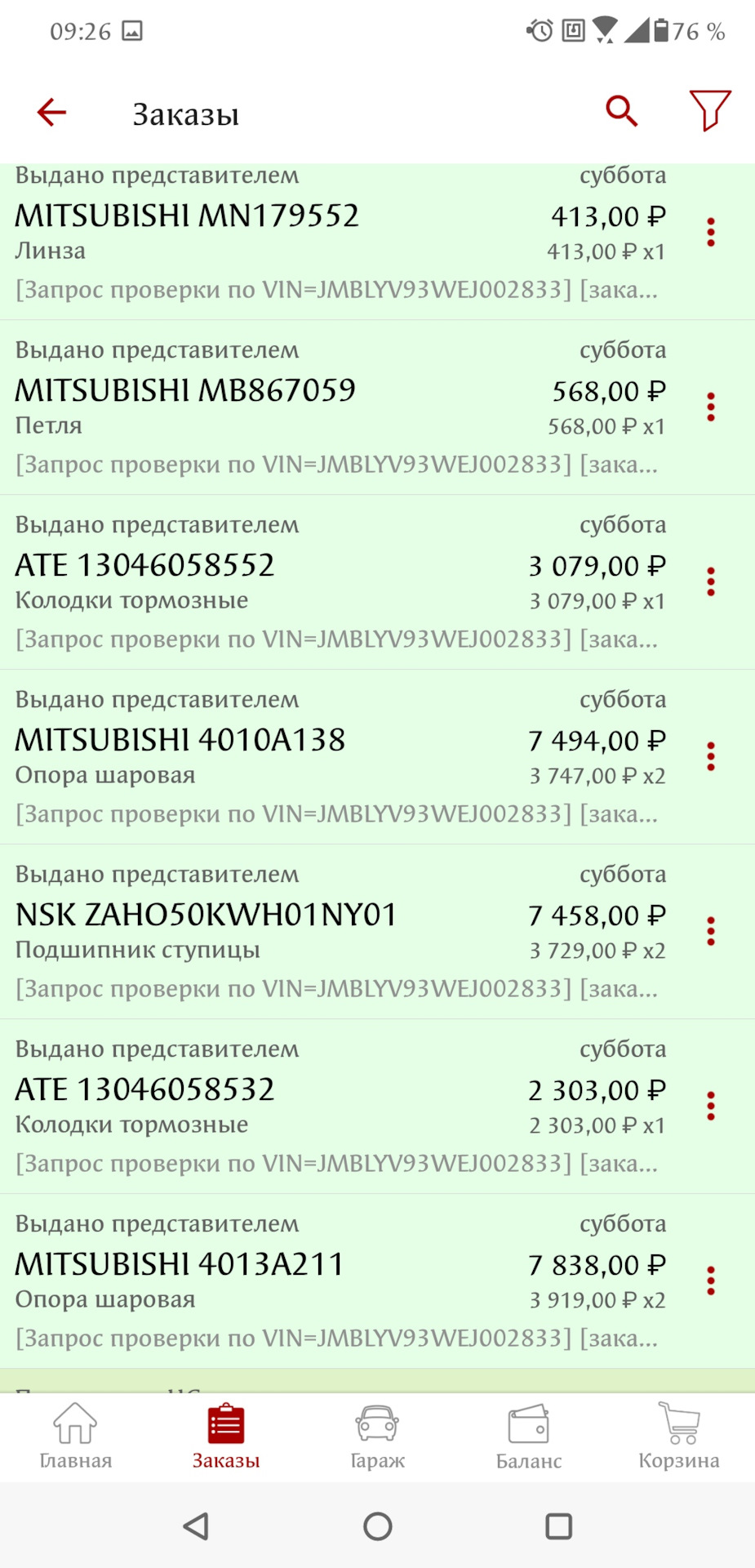
Task: Tap the image notification icon near the clock
Action: pos(131,29)
